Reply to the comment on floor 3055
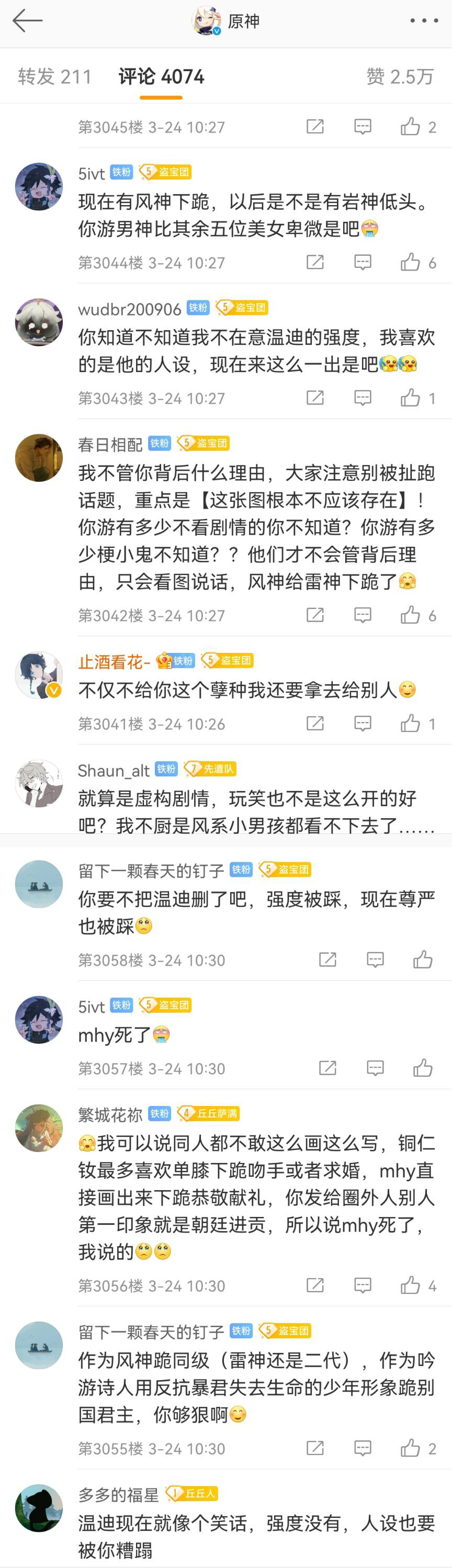Viewport: 452px width, 1568px height. [363, 1449]
